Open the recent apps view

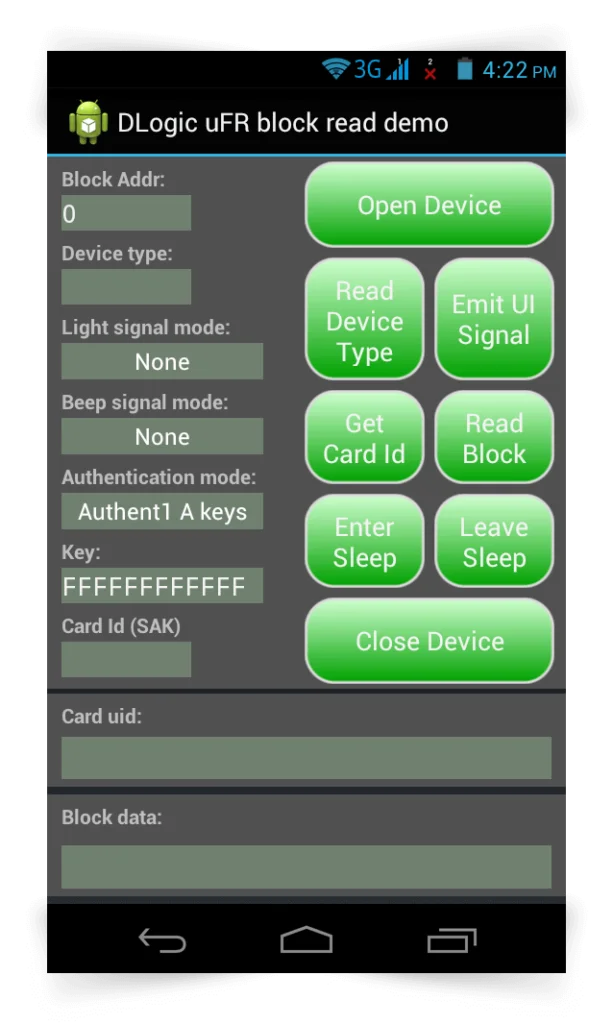[452, 940]
